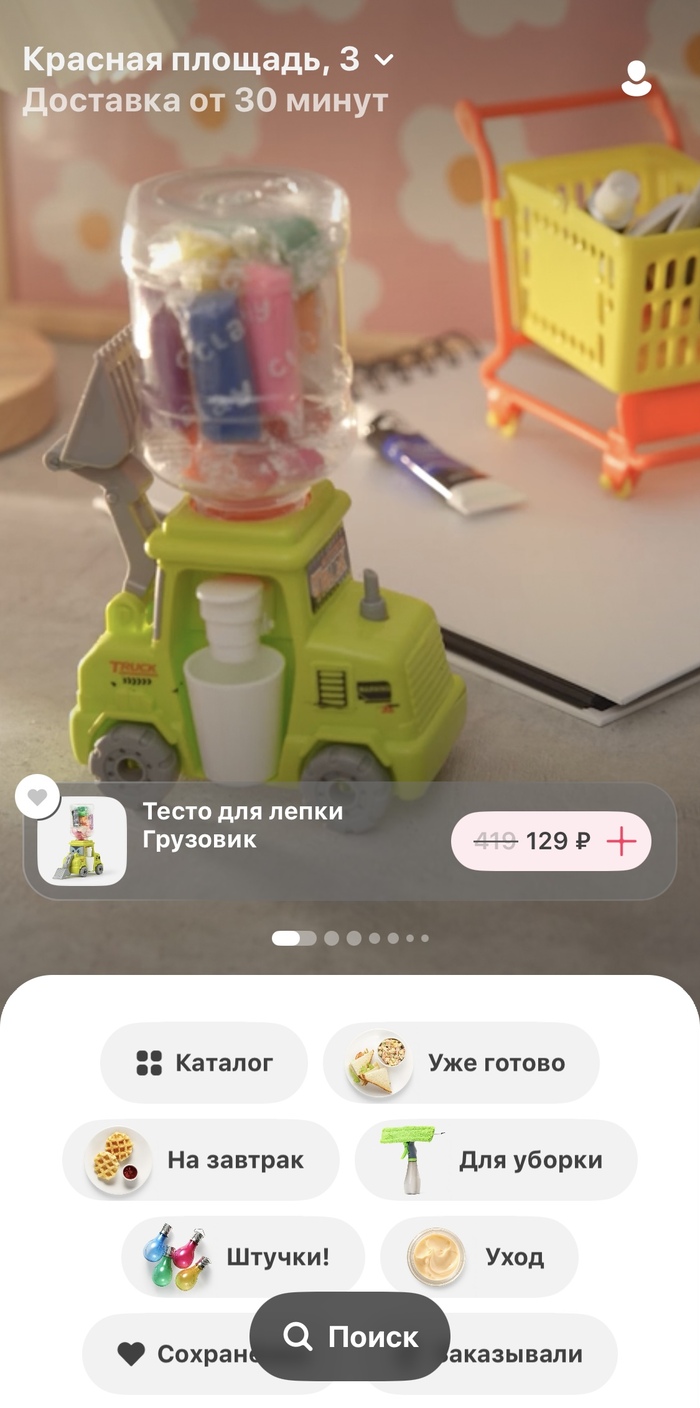Screen dimensions: 700x1408
Task: Expand the delivery address Красная площадь, 3
Action: tap(208, 60)
